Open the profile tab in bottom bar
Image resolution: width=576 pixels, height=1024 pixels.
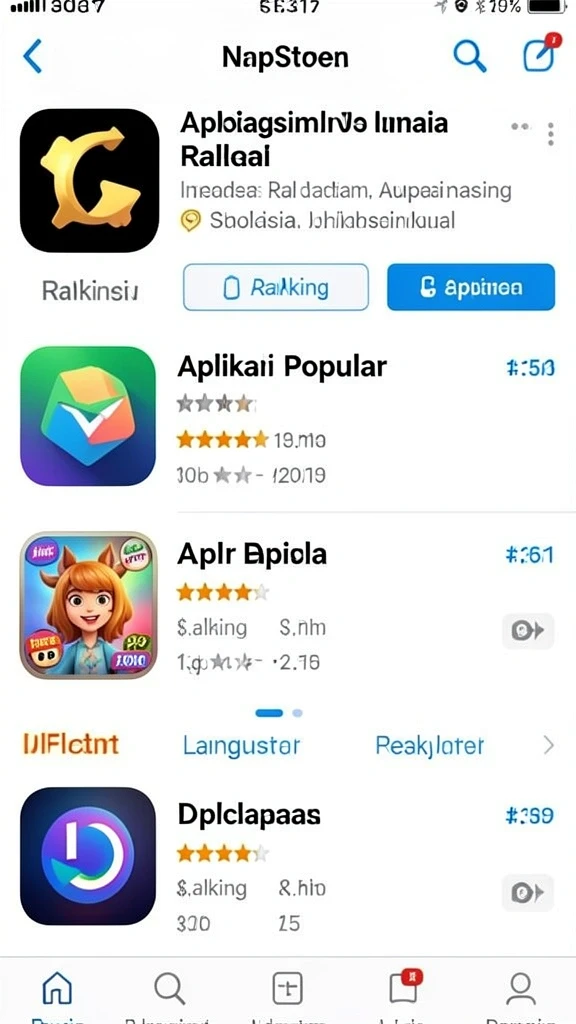coord(520,991)
